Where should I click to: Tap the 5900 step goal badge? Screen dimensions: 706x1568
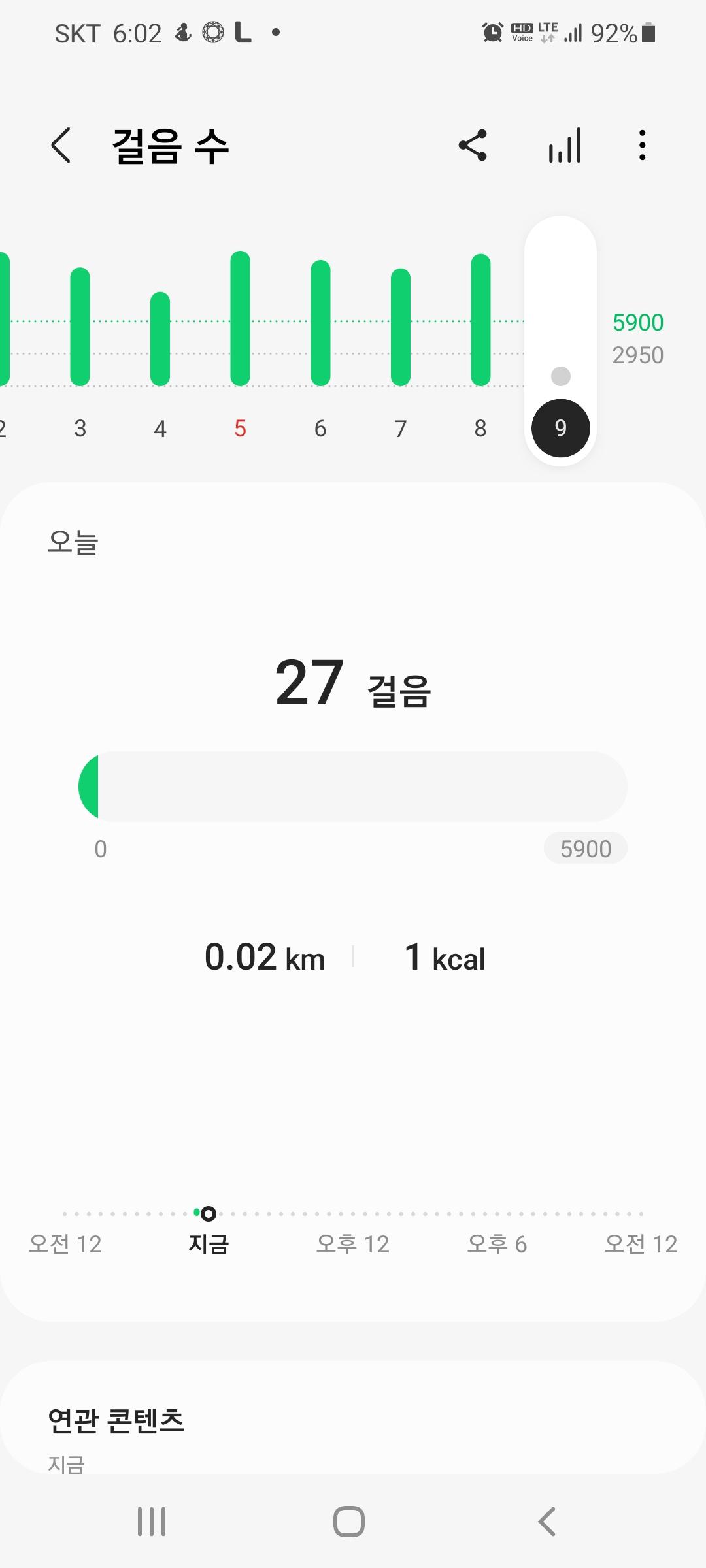point(585,849)
